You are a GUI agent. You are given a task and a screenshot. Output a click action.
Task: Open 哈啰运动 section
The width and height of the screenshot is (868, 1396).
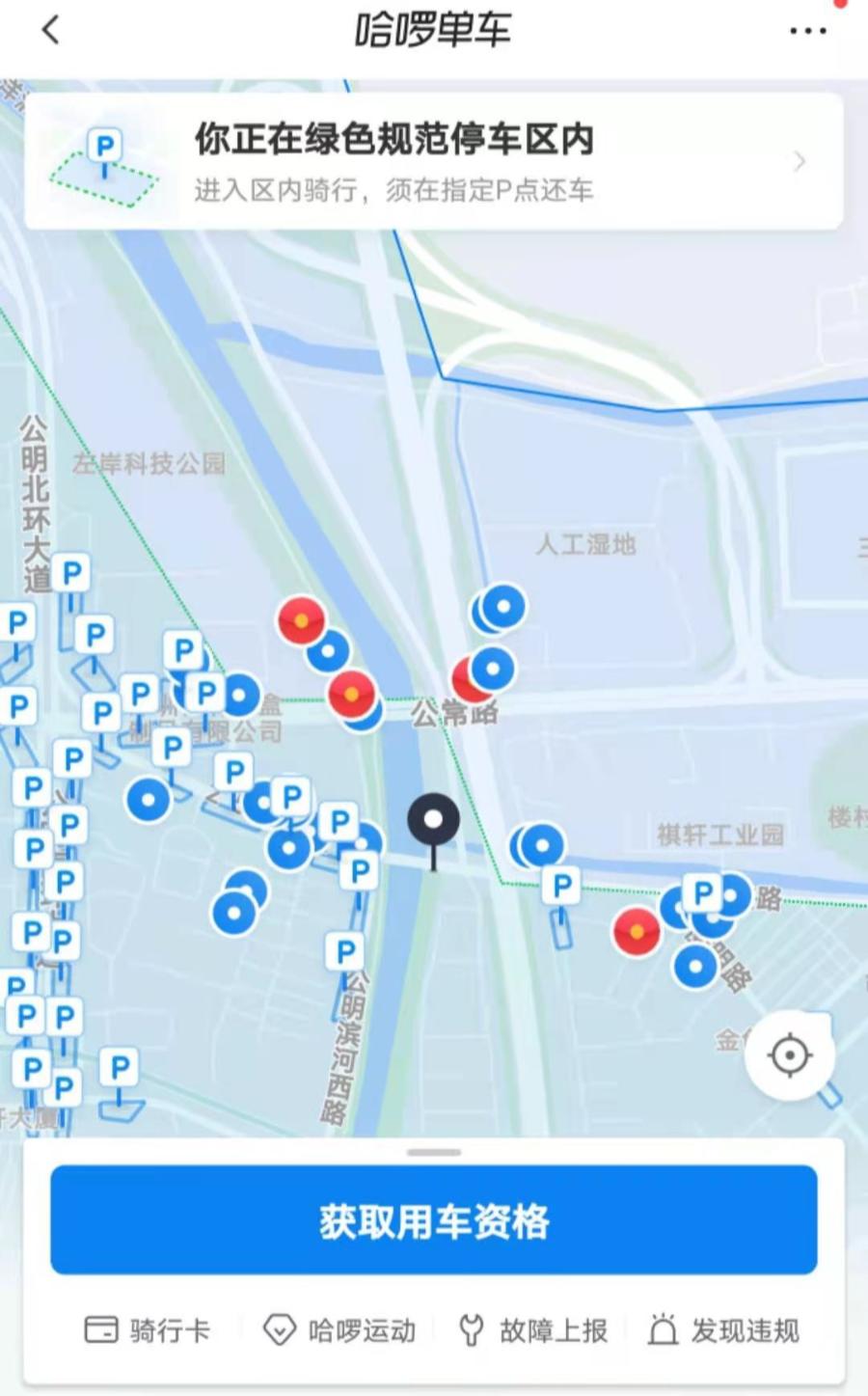click(x=339, y=1330)
